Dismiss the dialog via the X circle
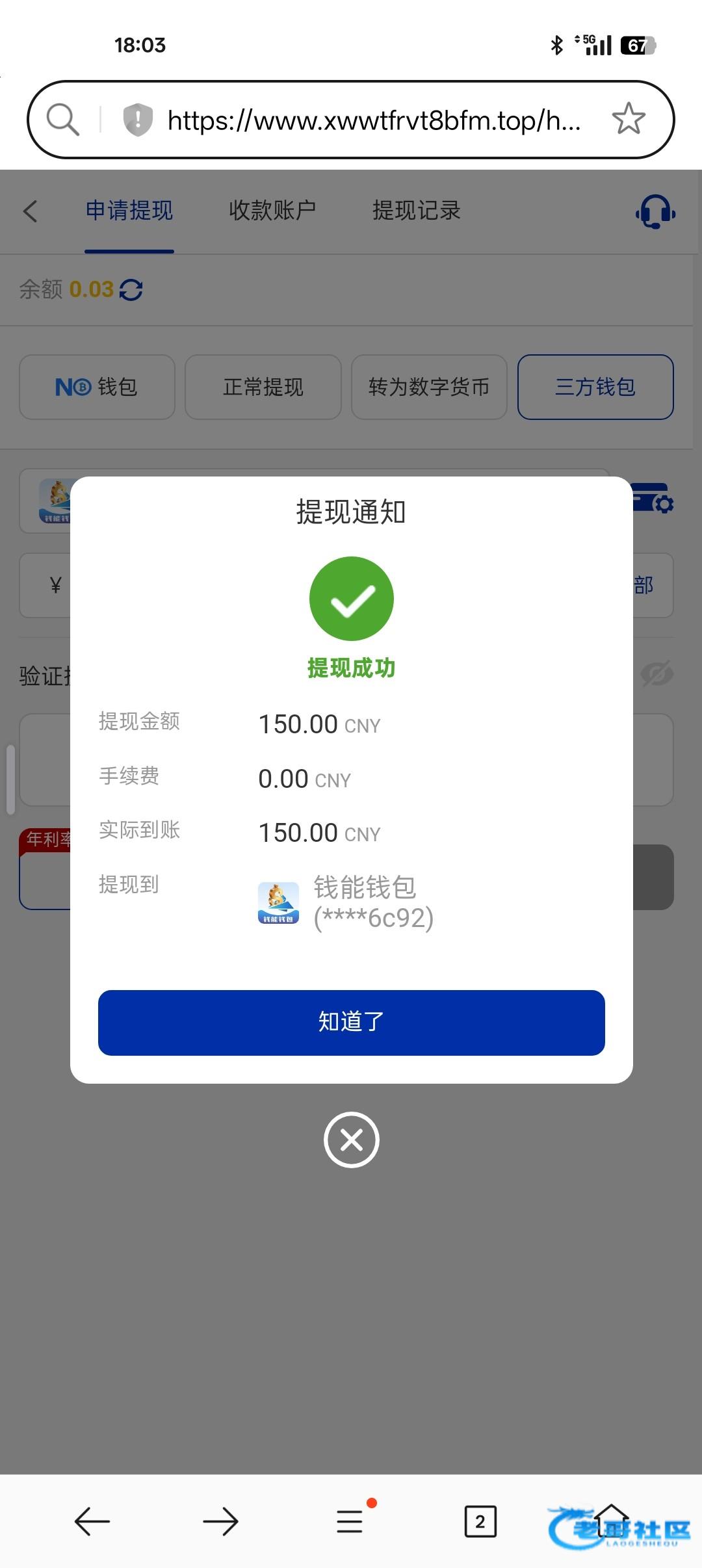 tap(352, 1140)
